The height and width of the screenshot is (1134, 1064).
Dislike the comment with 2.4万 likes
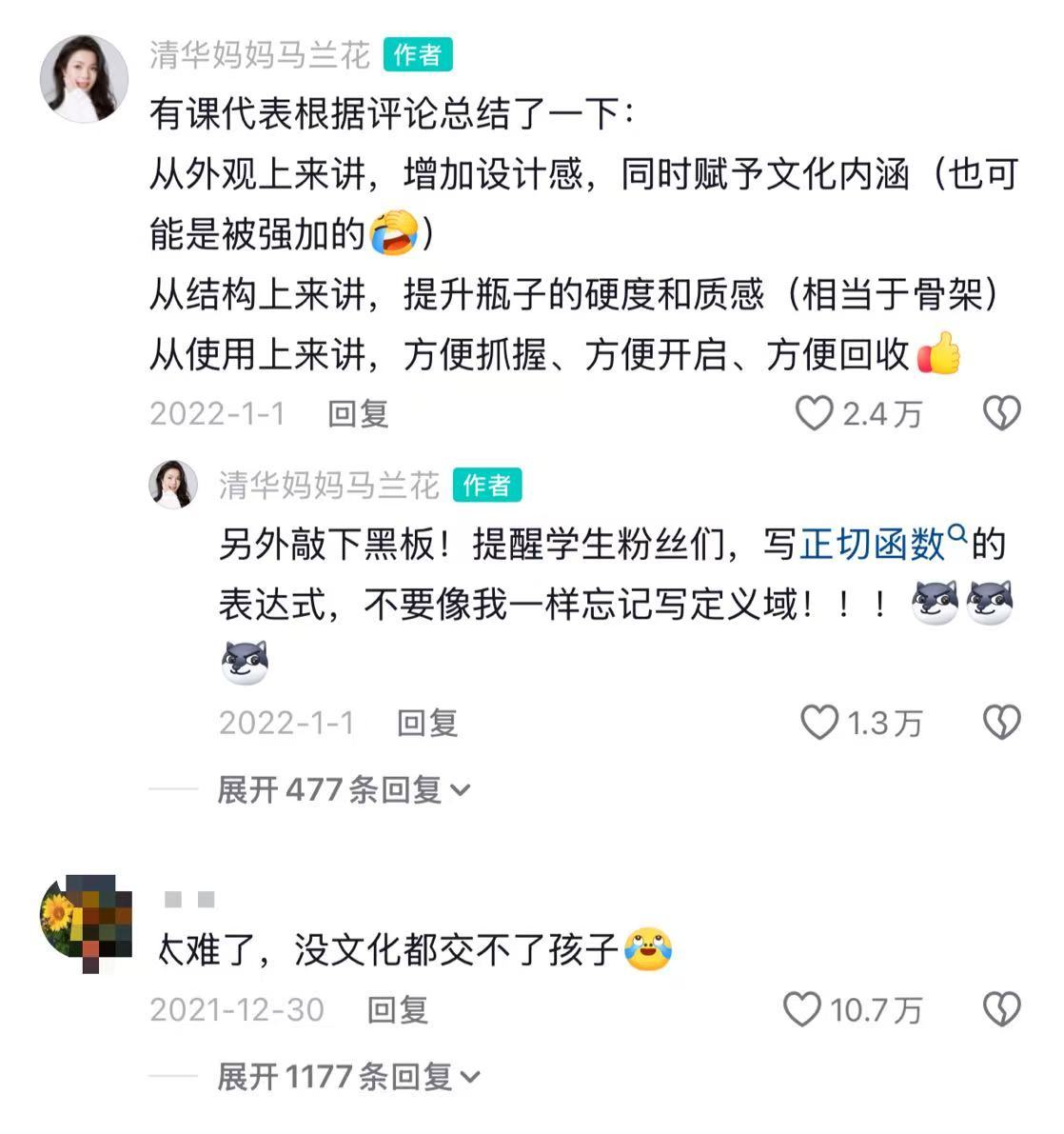pyautogui.click(x=1001, y=413)
